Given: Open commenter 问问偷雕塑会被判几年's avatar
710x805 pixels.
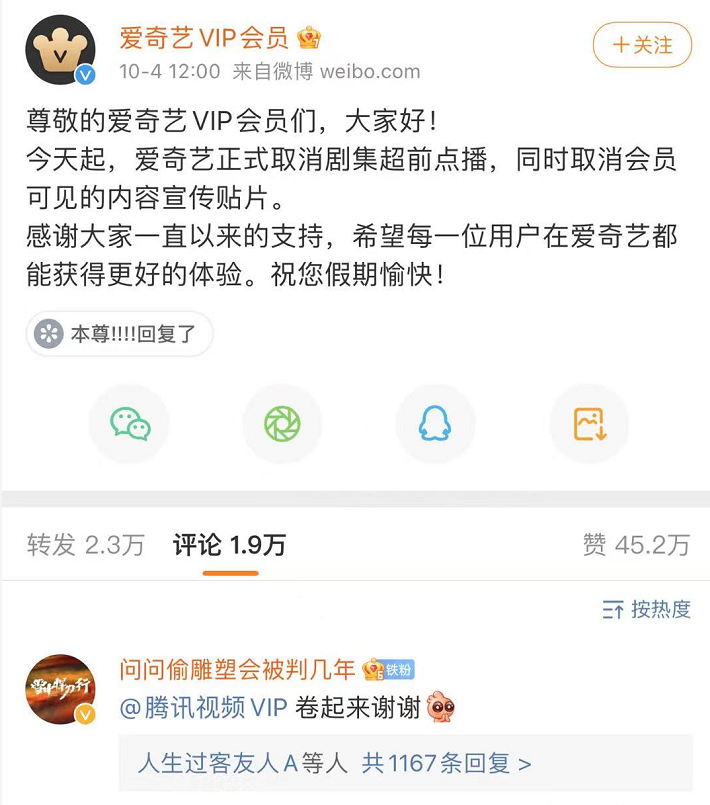Looking at the screenshot, I should click(x=60, y=691).
